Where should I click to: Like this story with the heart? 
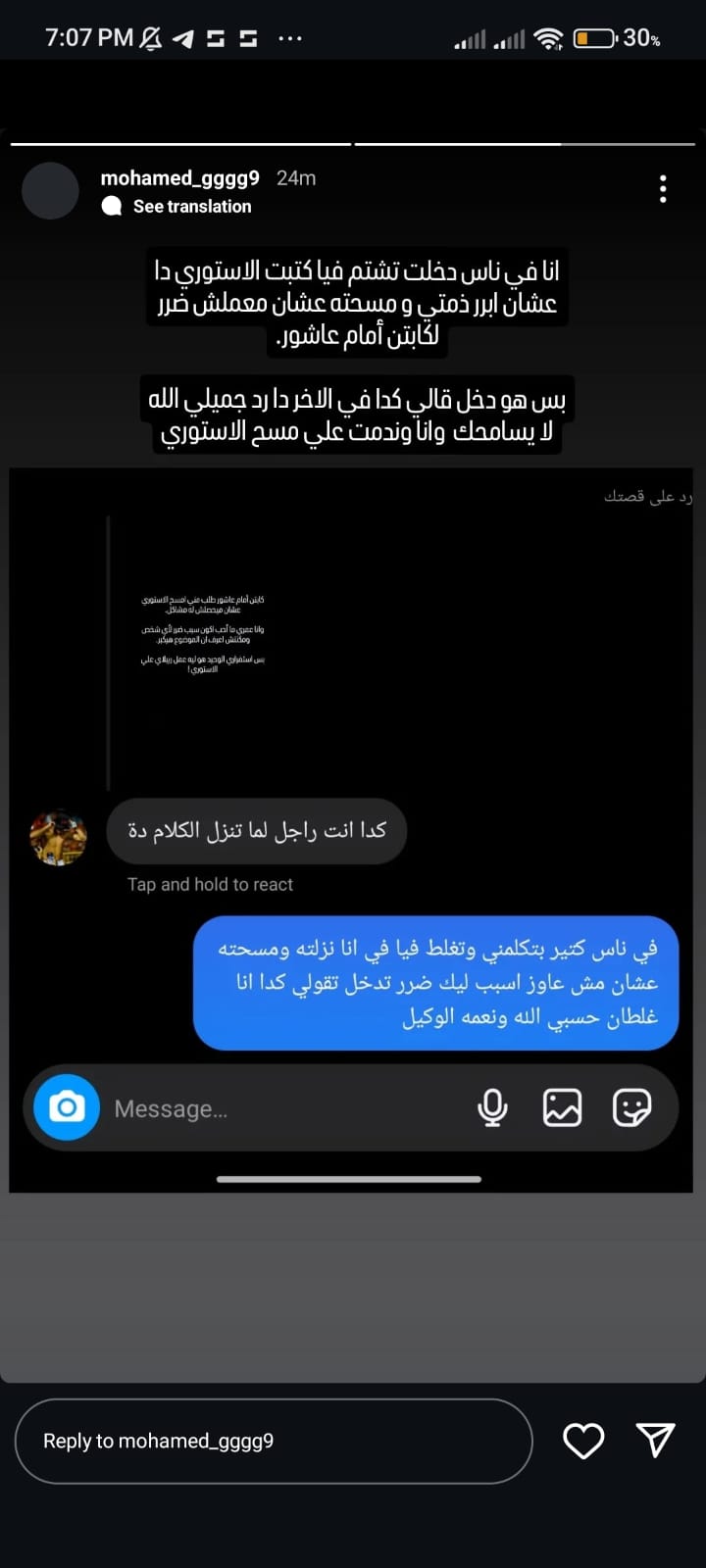583,1441
